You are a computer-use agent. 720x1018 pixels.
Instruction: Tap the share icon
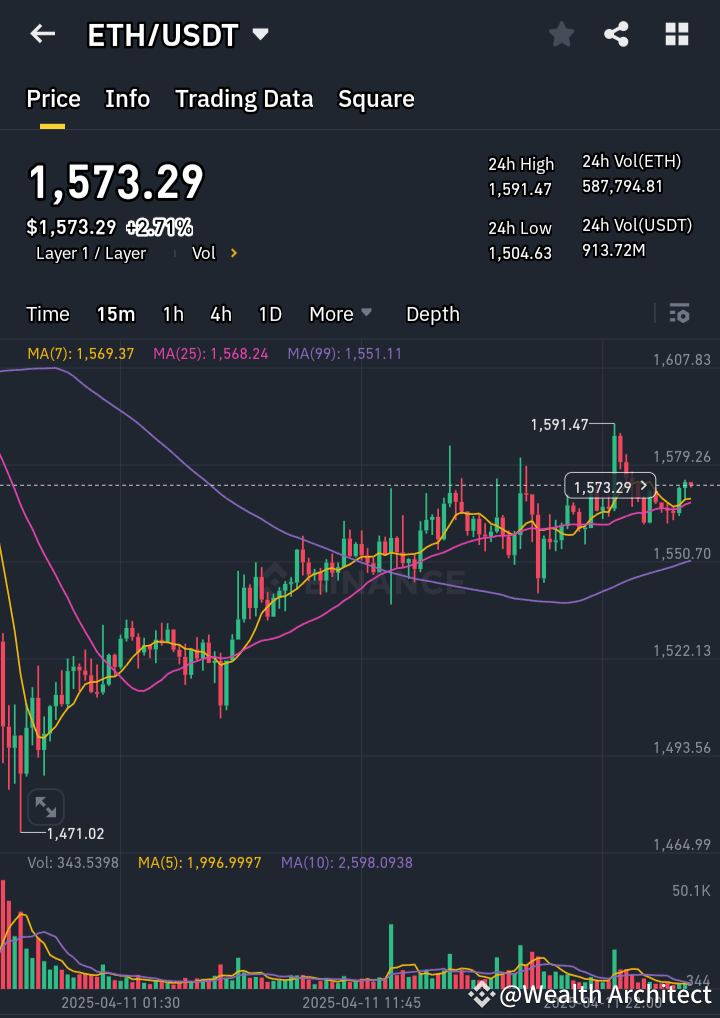[616, 33]
